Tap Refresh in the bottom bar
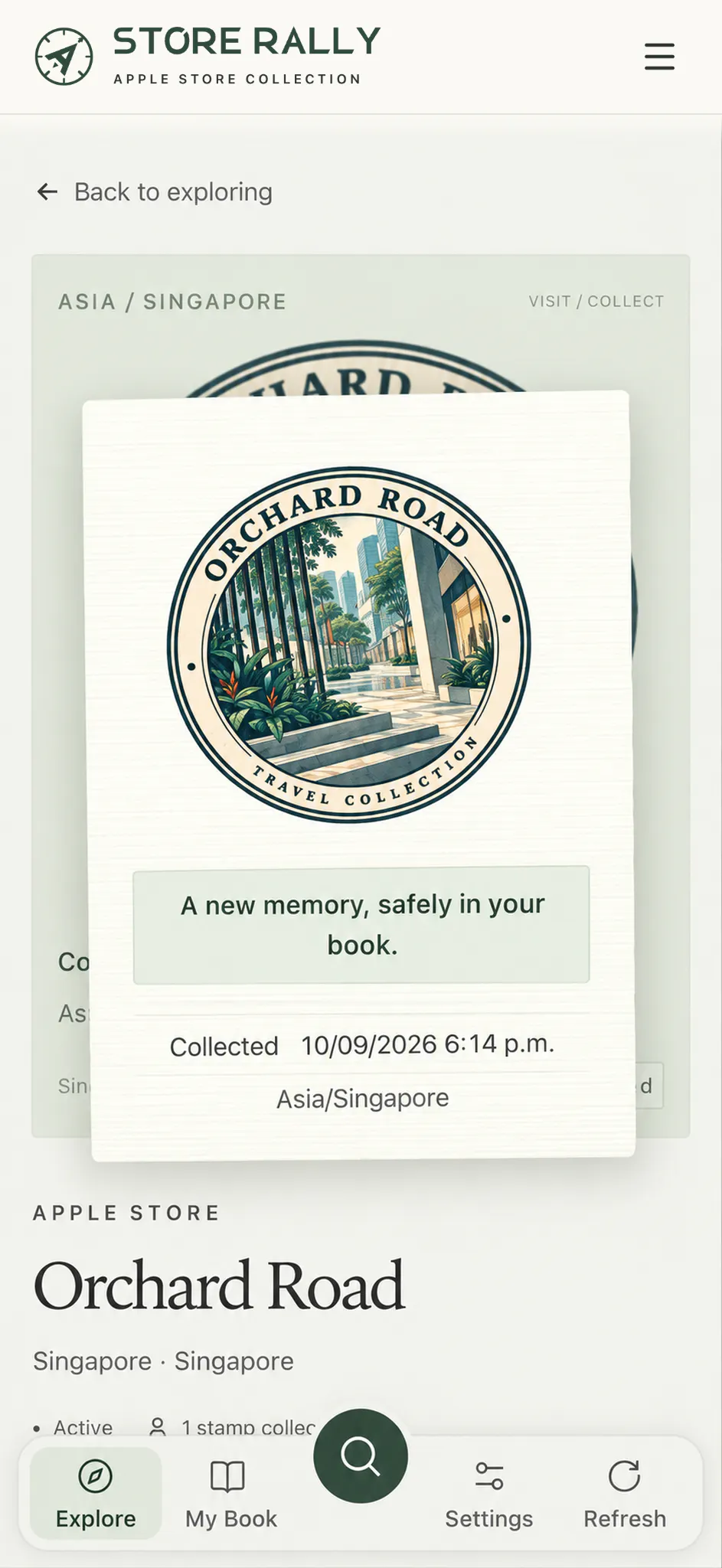The height and width of the screenshot is (1568, 722). coord(625,1493)
